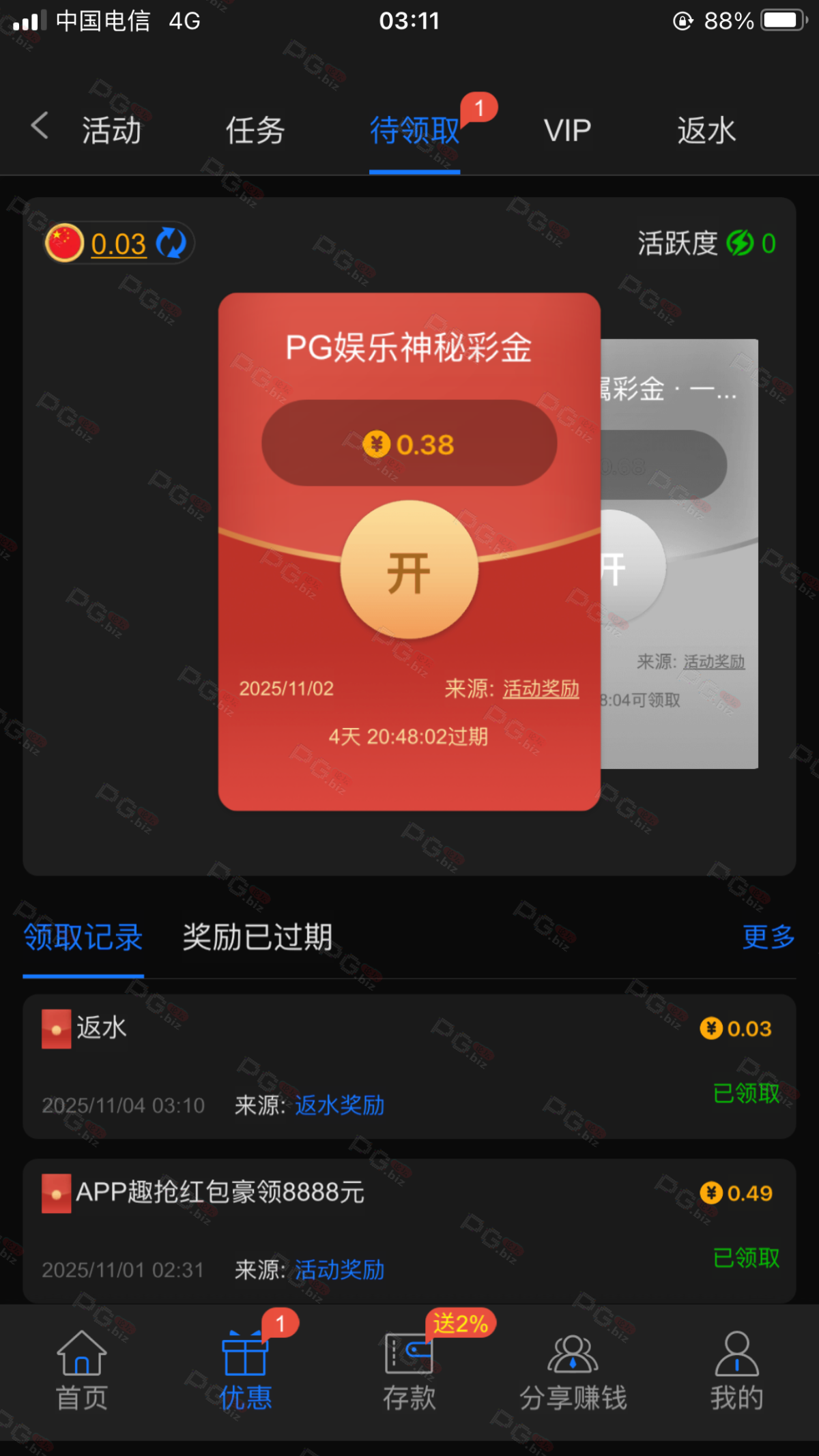Show the 领取记录 list
This screenshot has height=1456, width=819.
click(x=83, y=937)
